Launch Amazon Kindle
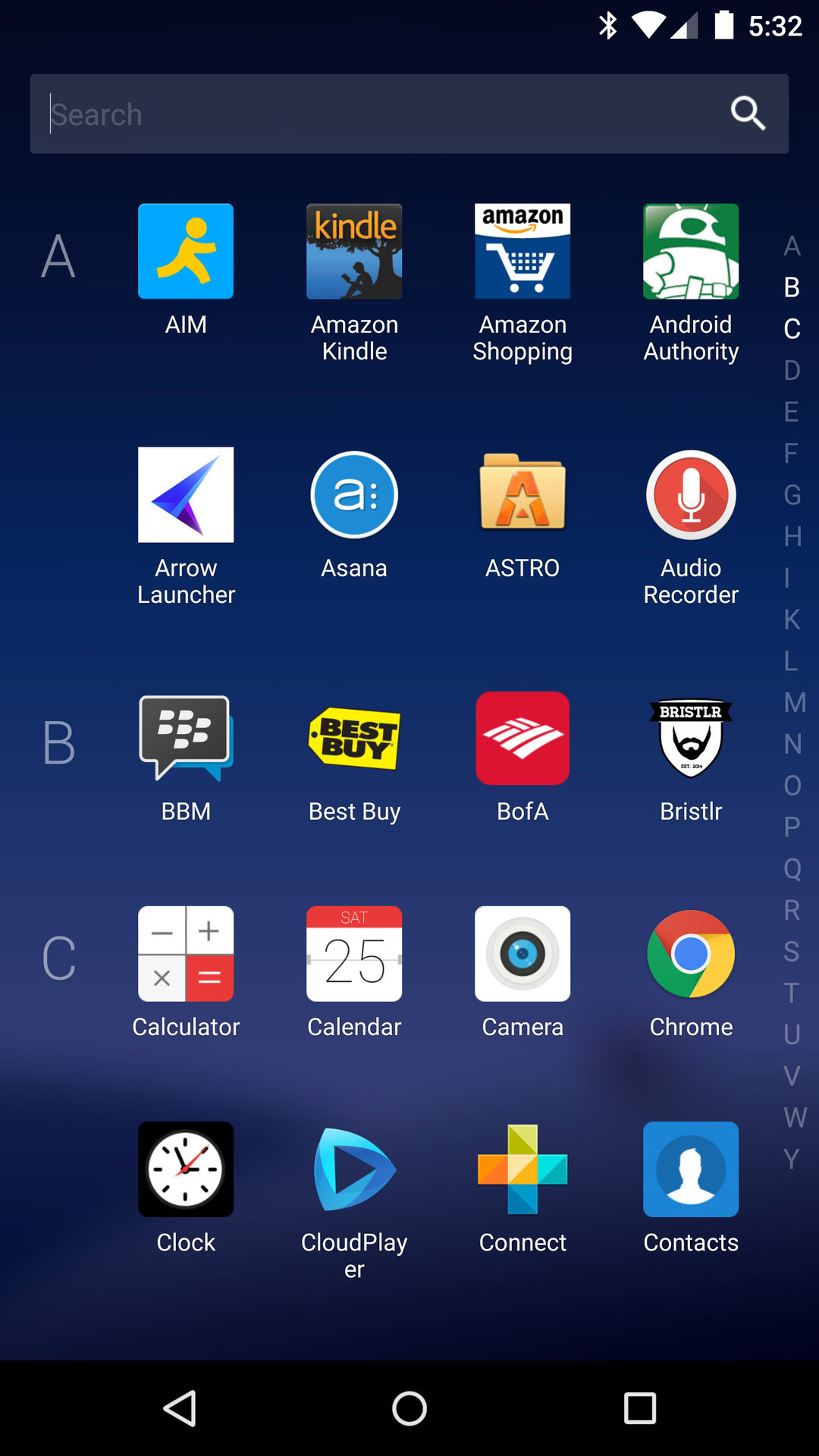819x1456 pixels. (x=354, y=252)
